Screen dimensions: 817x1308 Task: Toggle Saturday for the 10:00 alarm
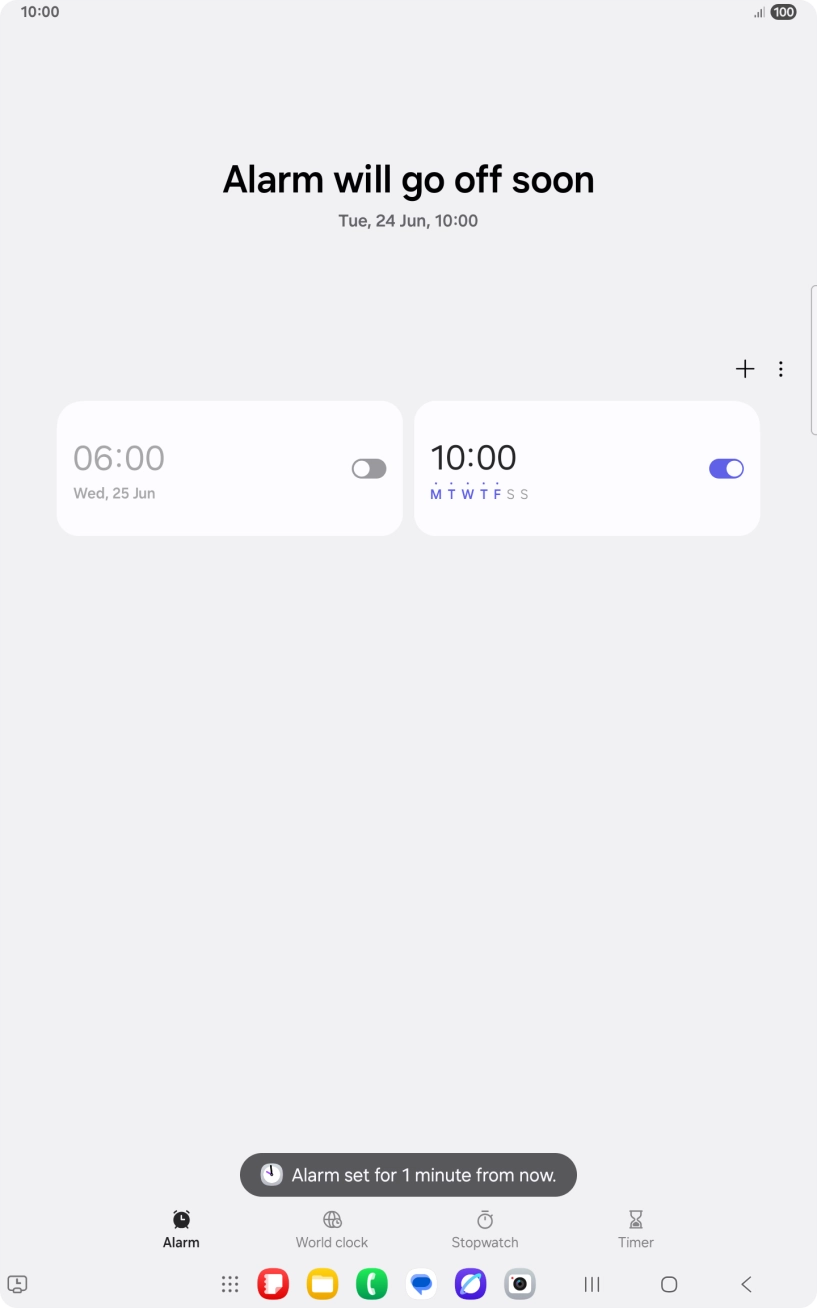[x=511, y=493]
